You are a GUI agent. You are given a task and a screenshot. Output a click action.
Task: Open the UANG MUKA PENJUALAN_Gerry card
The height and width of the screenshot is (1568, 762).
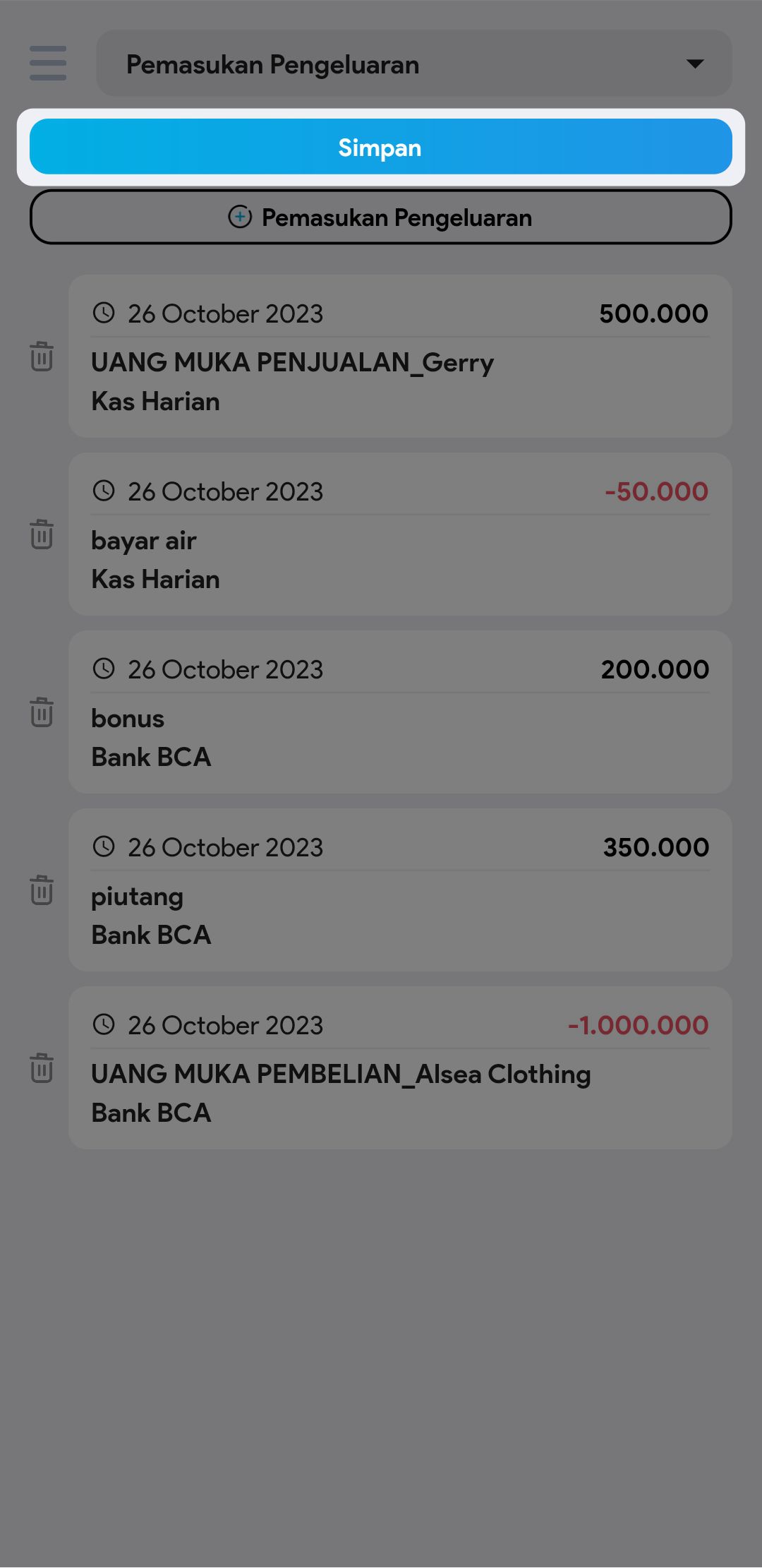[x=399, y=356]
